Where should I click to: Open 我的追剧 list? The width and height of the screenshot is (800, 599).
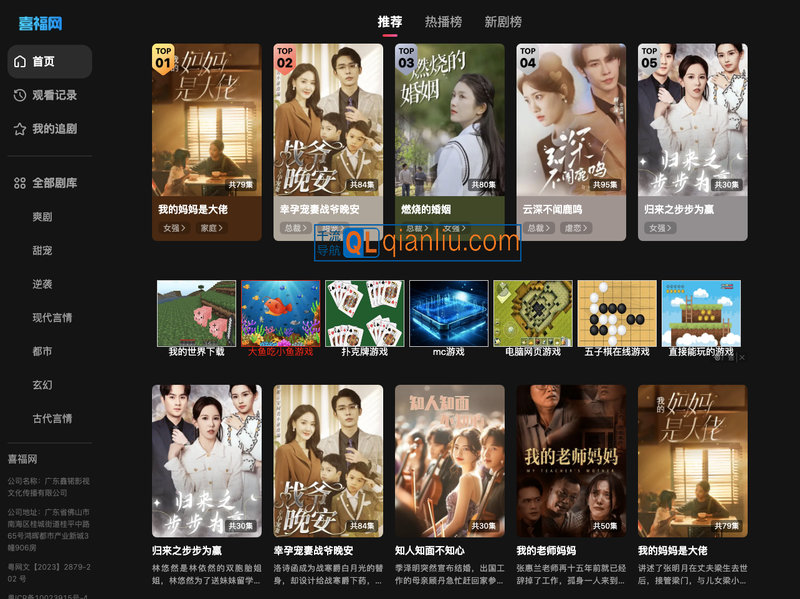[54, 129]
